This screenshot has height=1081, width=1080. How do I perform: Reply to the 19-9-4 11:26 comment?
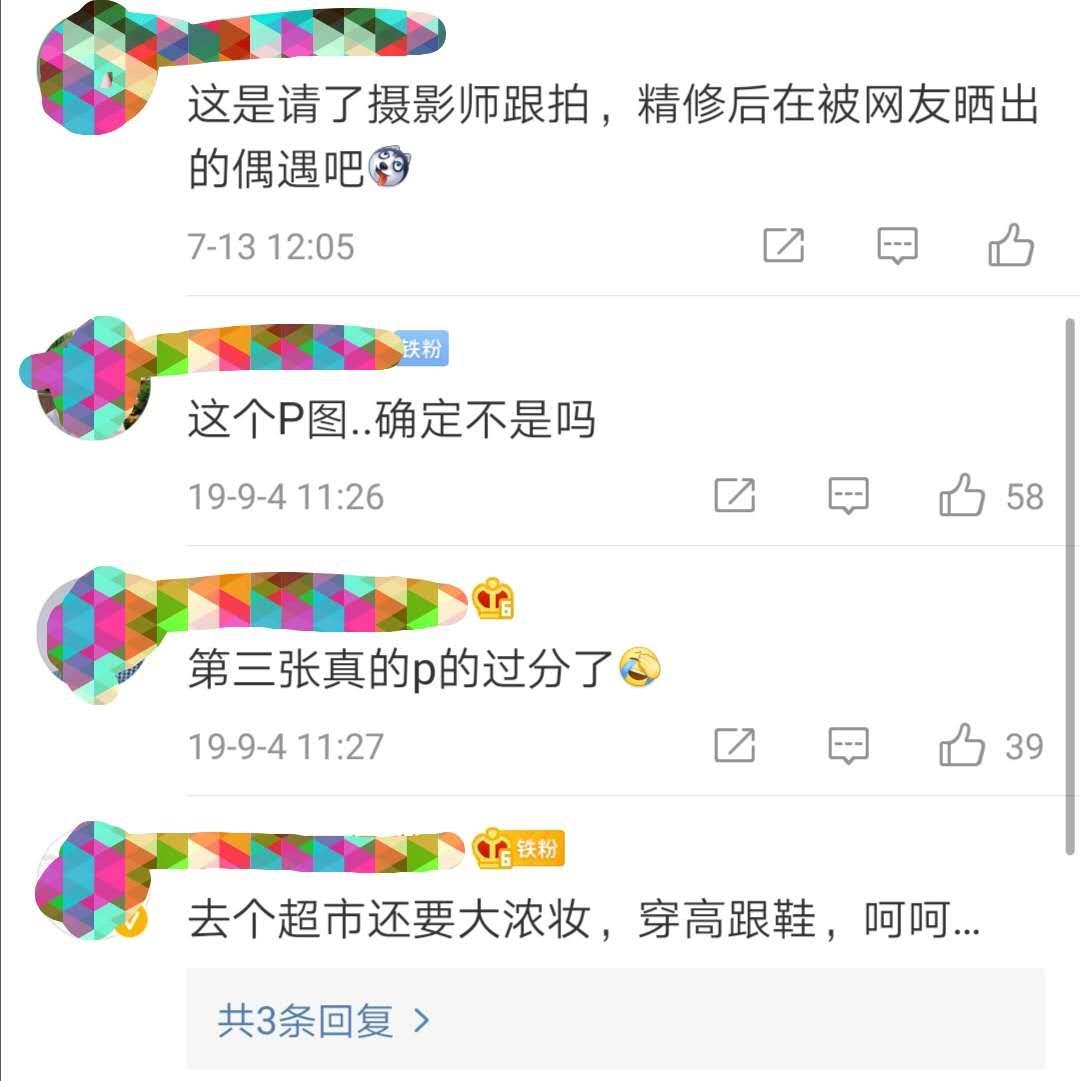point(848,496)
